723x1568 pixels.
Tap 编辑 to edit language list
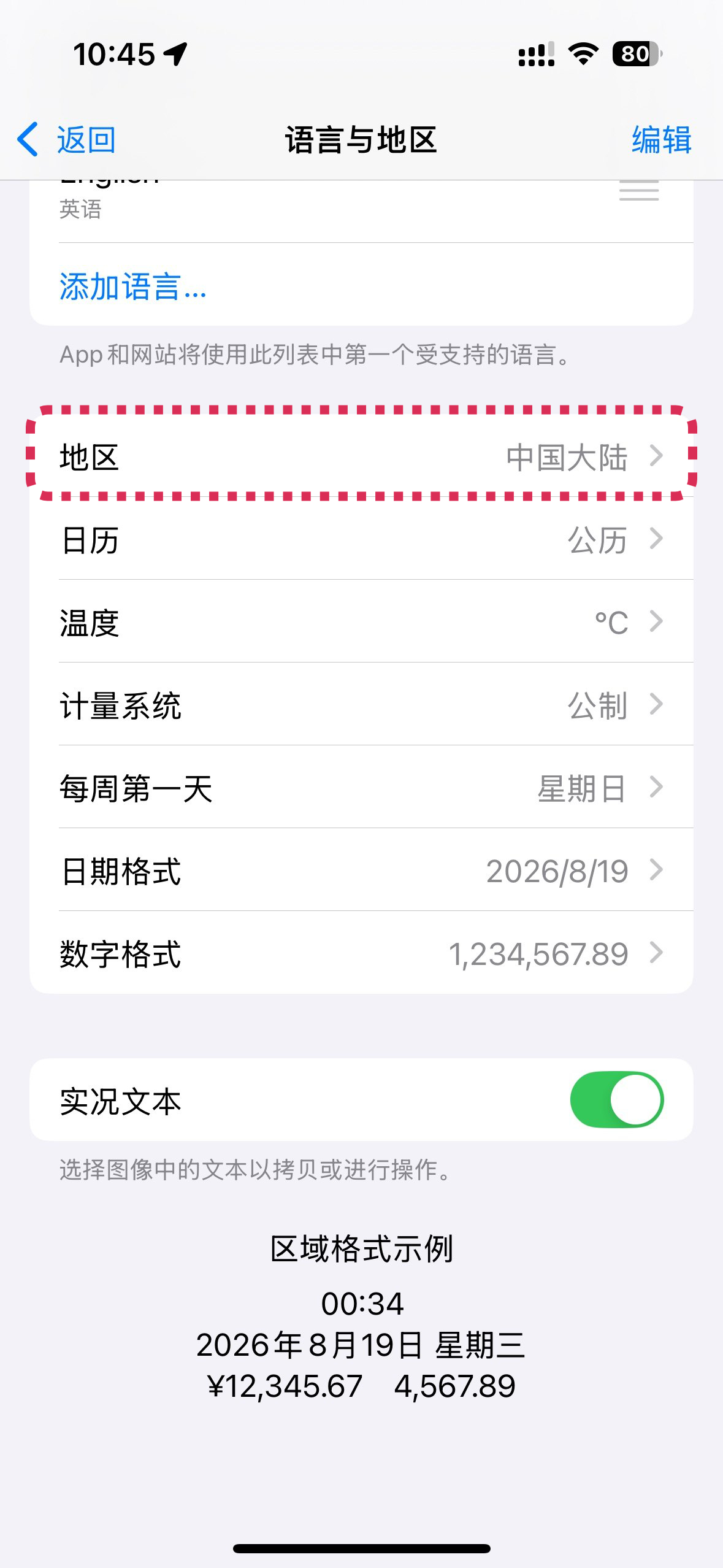pyautogui.click(x=661, y=140)
